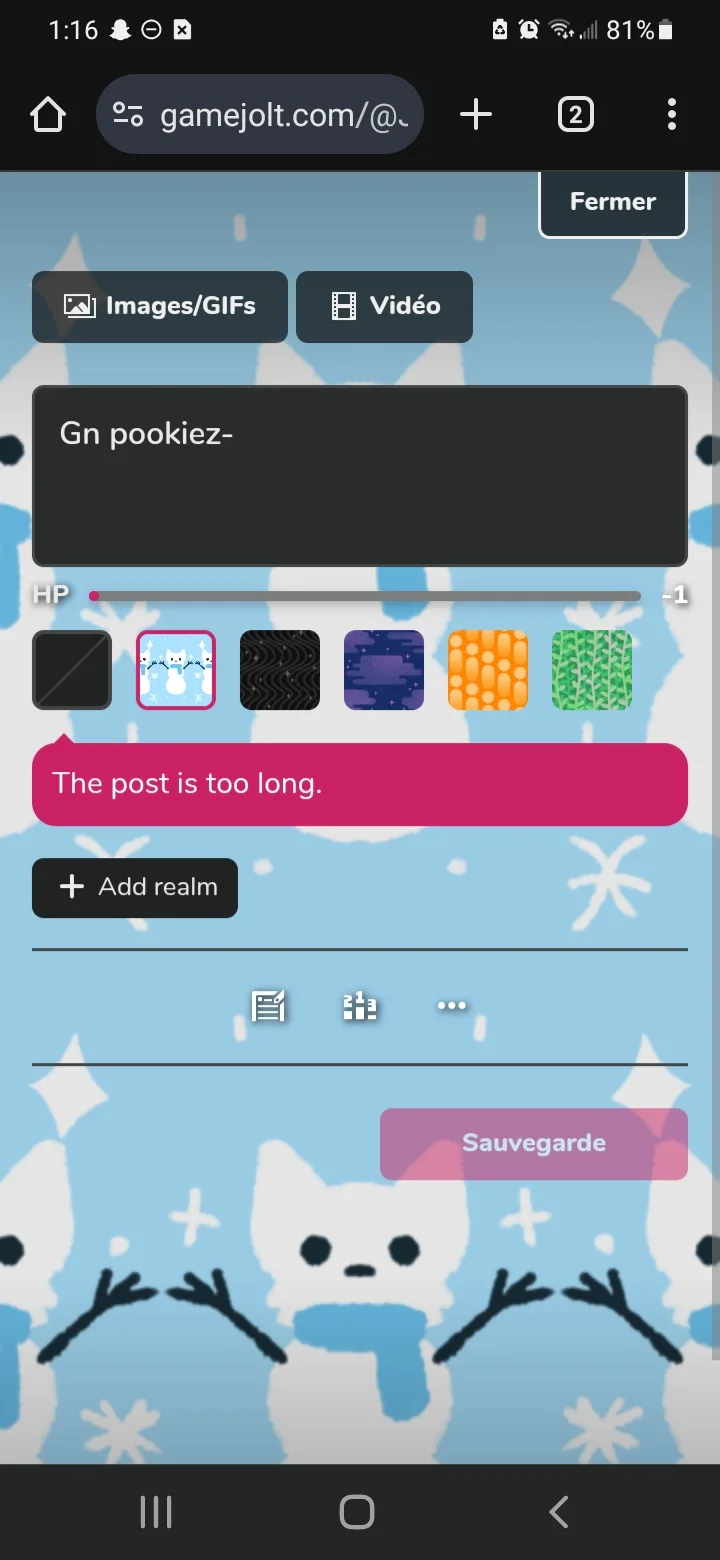Show the open tabs switcher
The height and width of the screenshot is (1560, 720).
pyautogui.click(x=575, y=115)
